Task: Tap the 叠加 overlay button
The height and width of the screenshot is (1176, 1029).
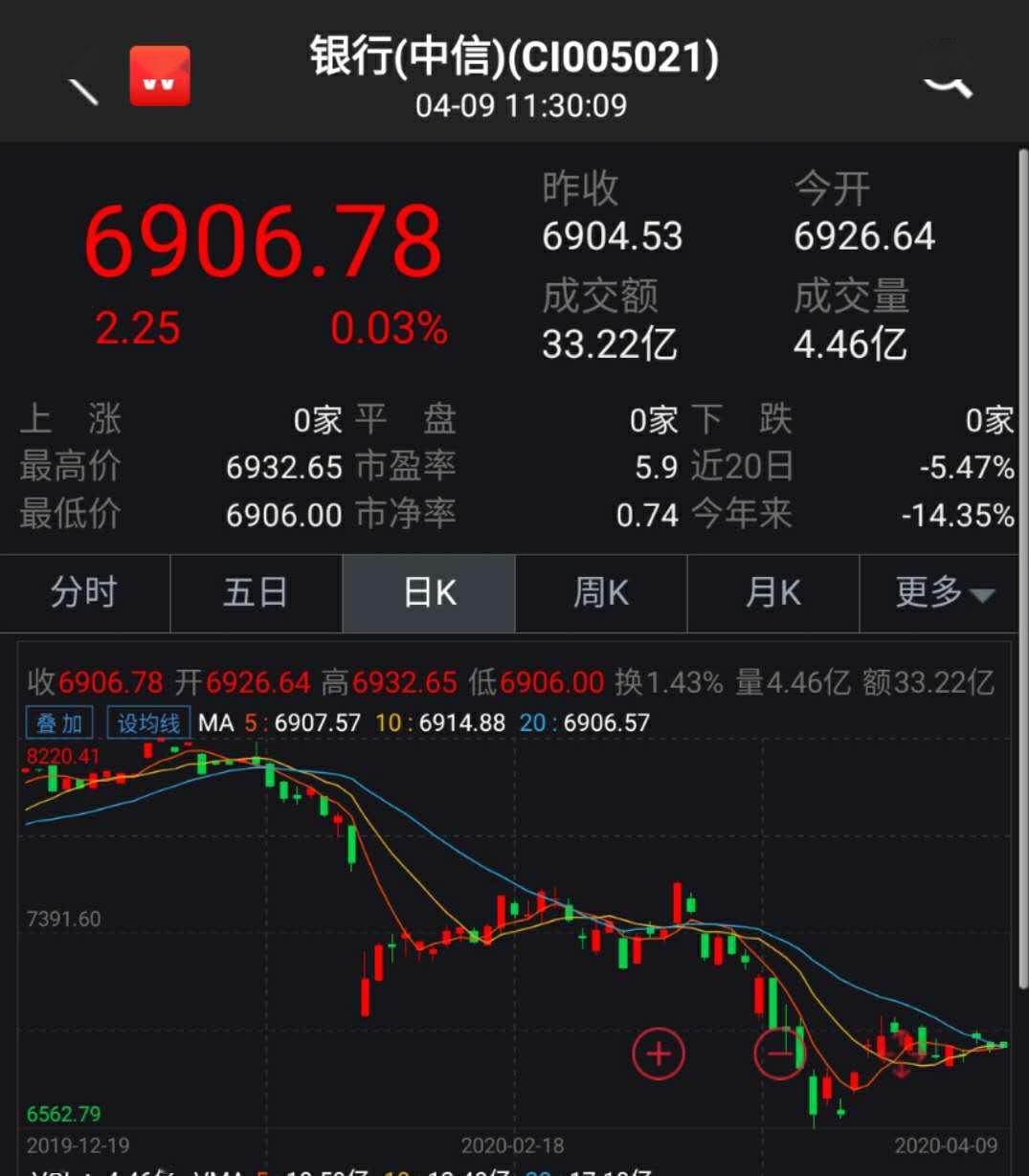Action: pyautogui.click(x=59, y=722)
